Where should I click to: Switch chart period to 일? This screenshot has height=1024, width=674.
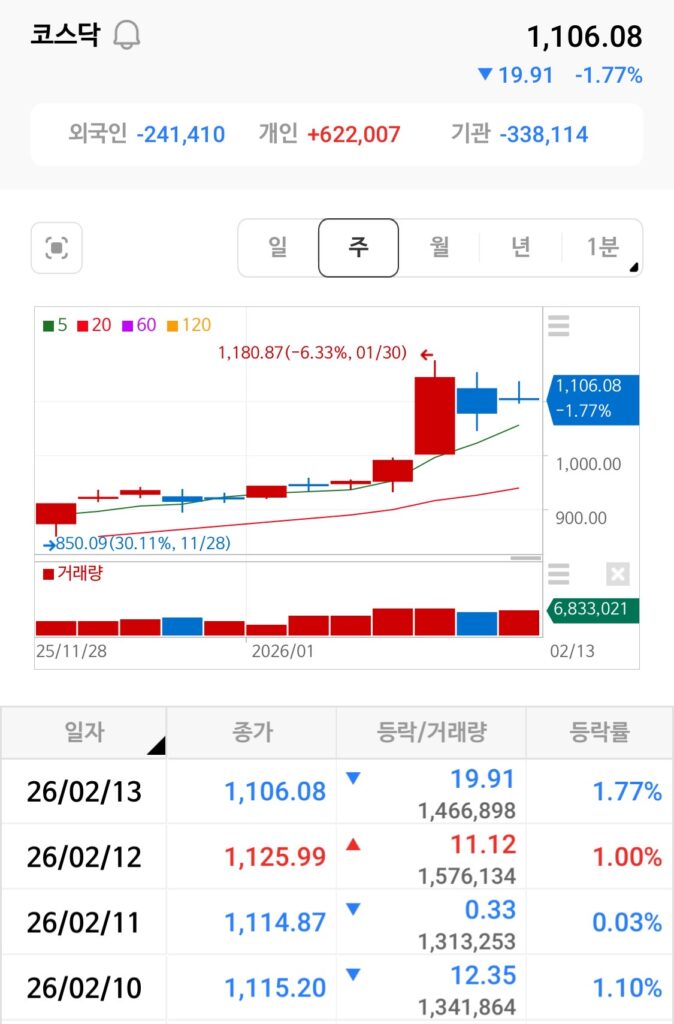(278, 247)
